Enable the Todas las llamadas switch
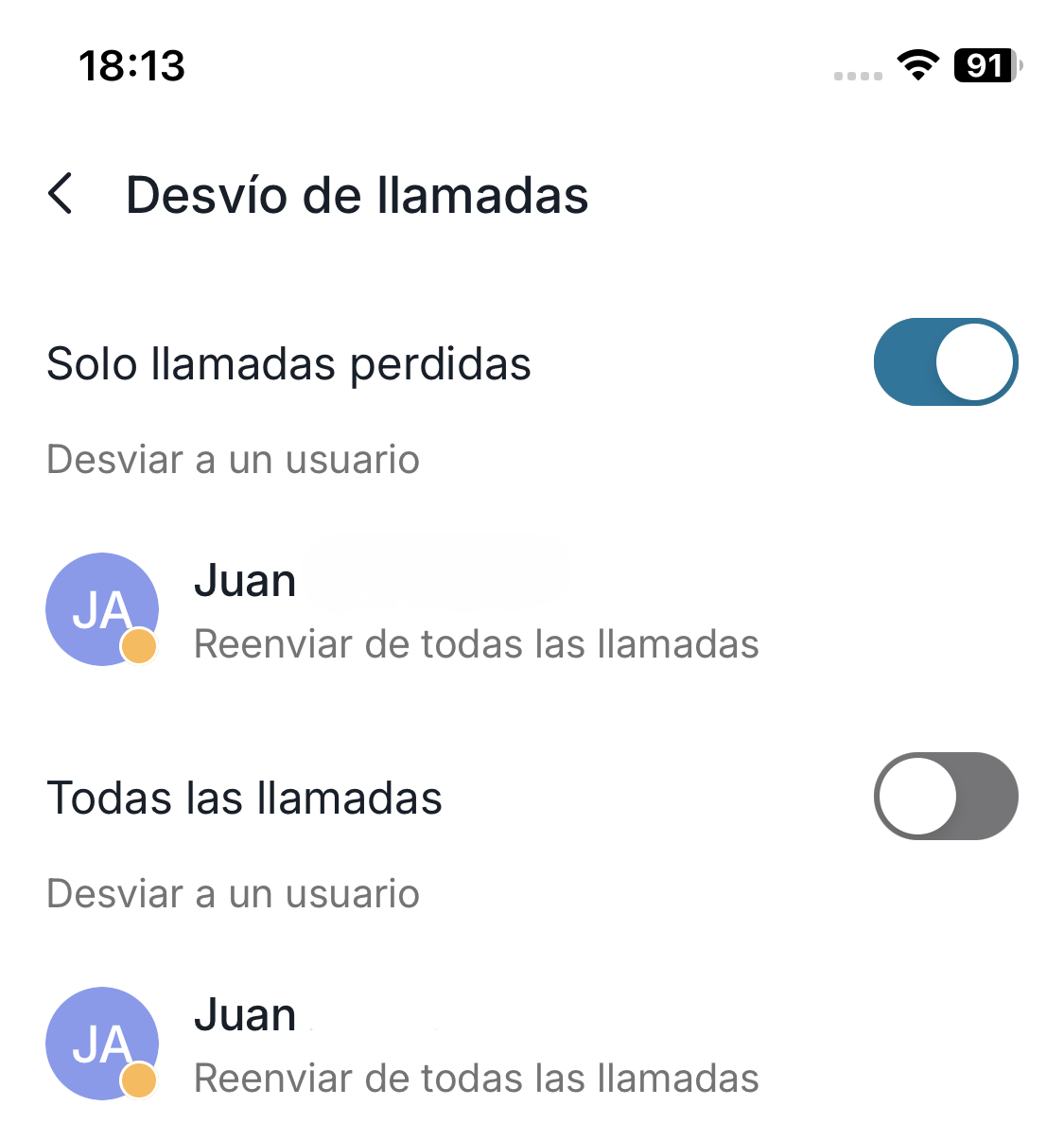The image size is (1064, 1141). click(x=945, y=797)
